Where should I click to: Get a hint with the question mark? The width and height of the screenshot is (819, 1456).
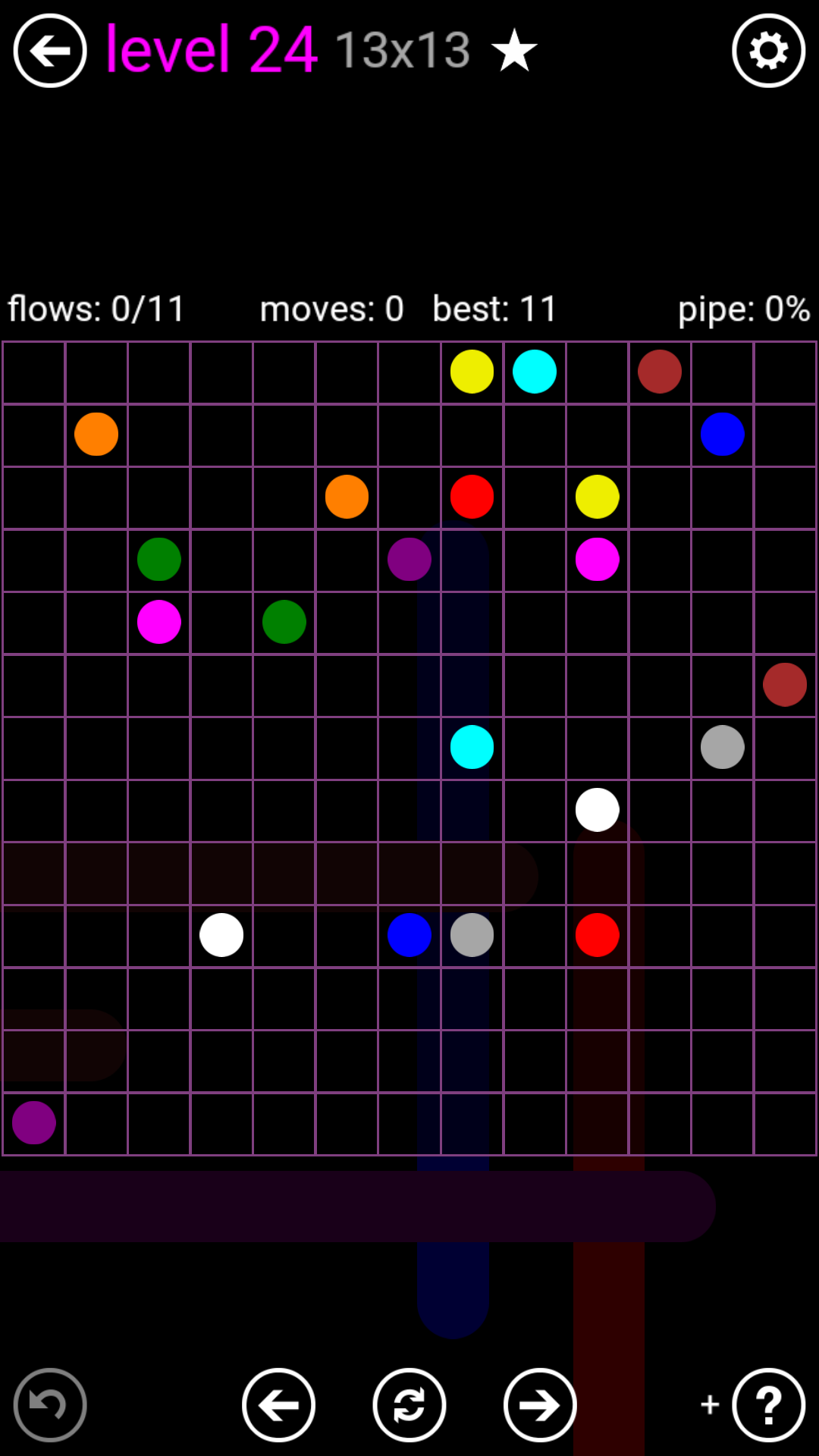click(768, 1405)
